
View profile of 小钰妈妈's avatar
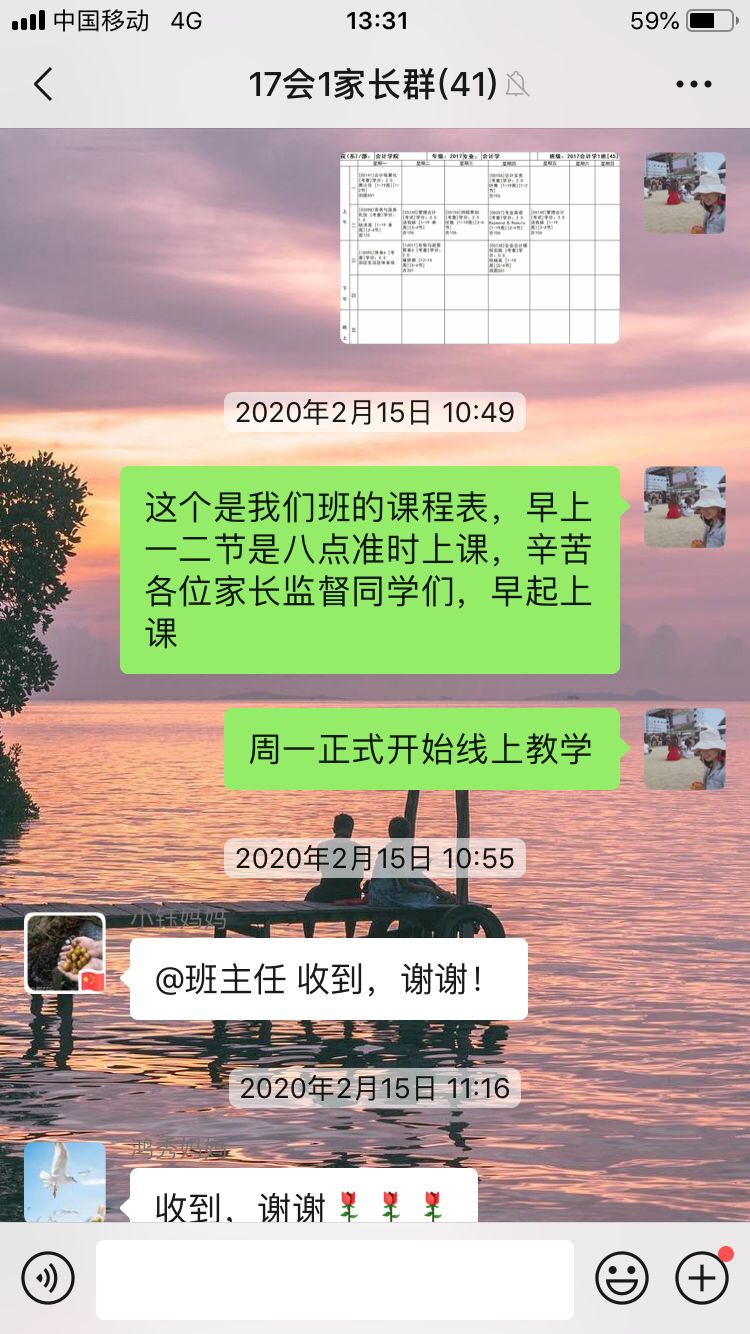click(65, 953)
